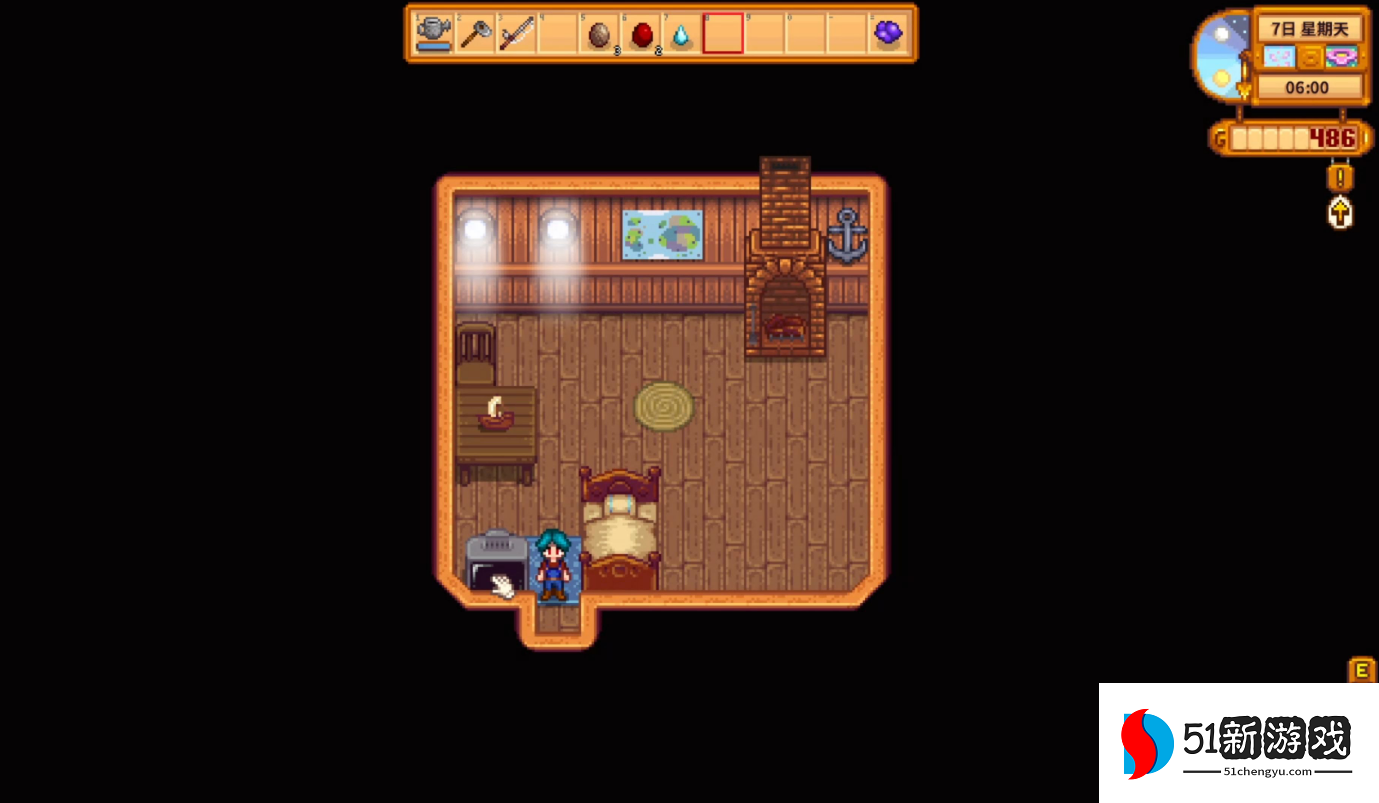Select the watering can in slot 1
1379x803 pixels.
434,33
